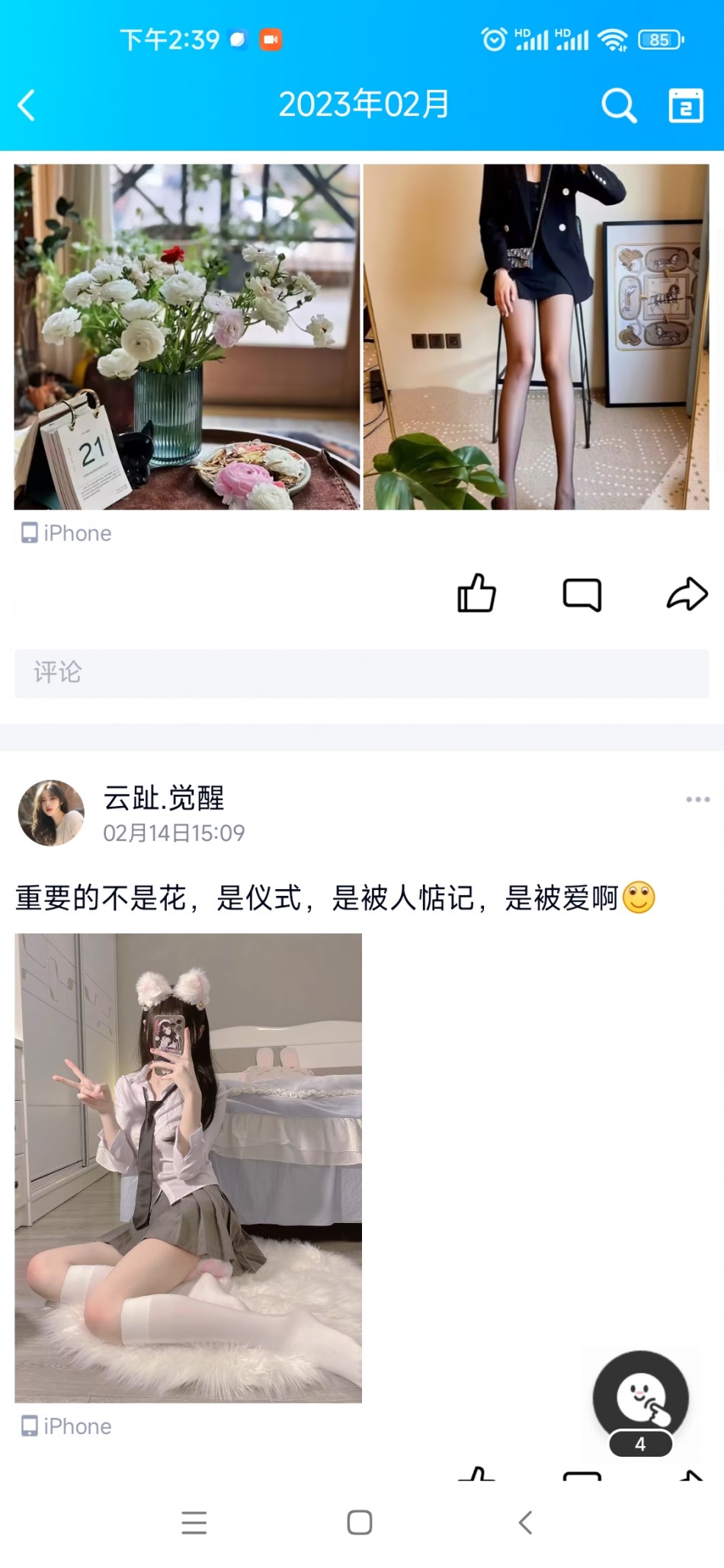
Task: Tap the 评论 comment input field
Action: (362, 673)
